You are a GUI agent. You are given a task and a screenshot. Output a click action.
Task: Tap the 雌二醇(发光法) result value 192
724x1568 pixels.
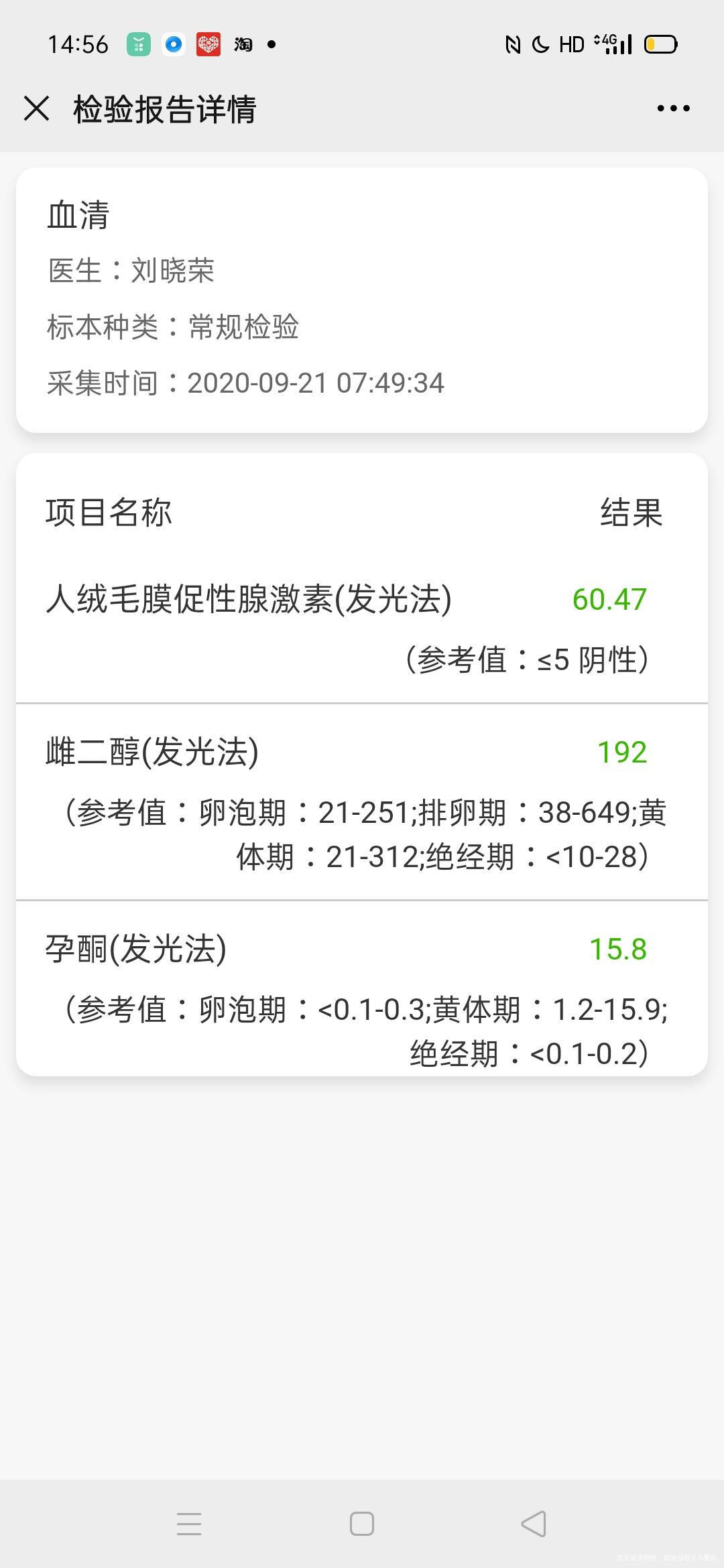pyautogui.click(x=621, y=752)
